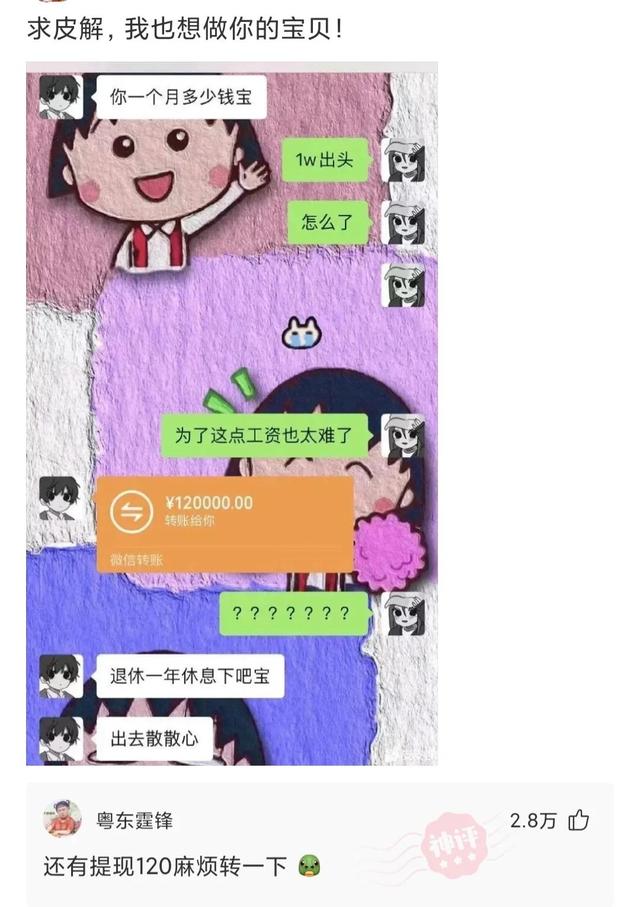Like the comment by 粤东霆锋
The width and height of the screenshot is (640, 907).
click(579, 821)
